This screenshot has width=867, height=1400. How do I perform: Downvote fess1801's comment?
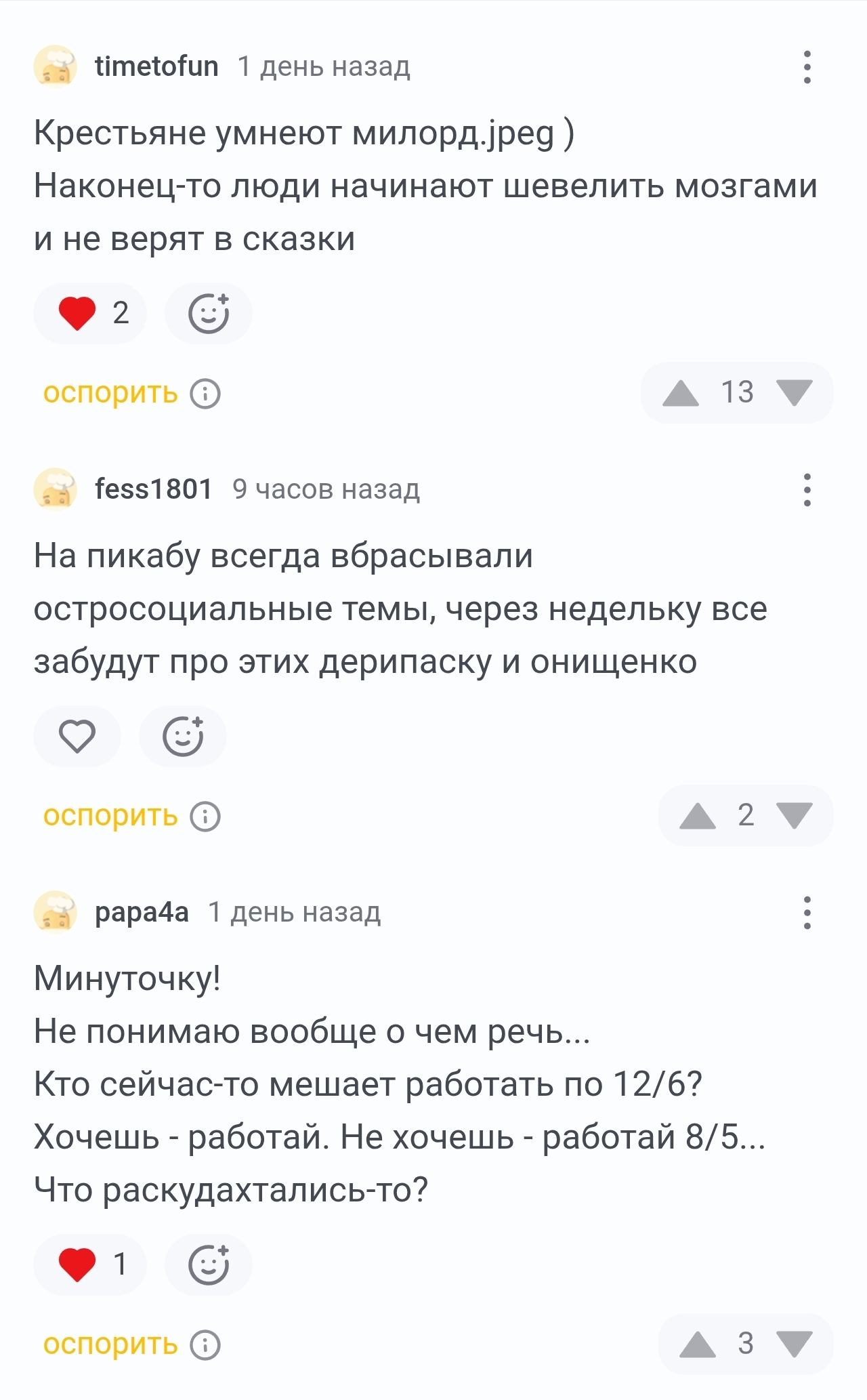click(x=795, y=816)
